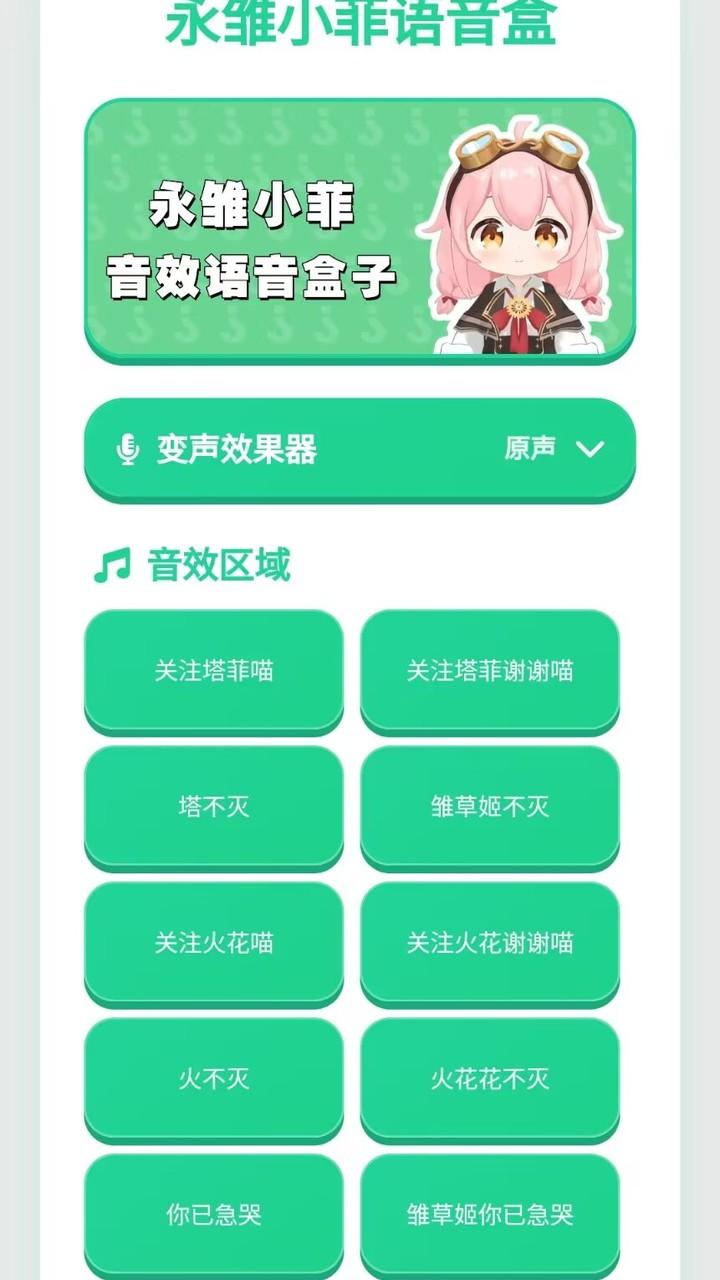
Task: Play 雏草姬不灭 sound effect
Action: (x=490, y=806)
